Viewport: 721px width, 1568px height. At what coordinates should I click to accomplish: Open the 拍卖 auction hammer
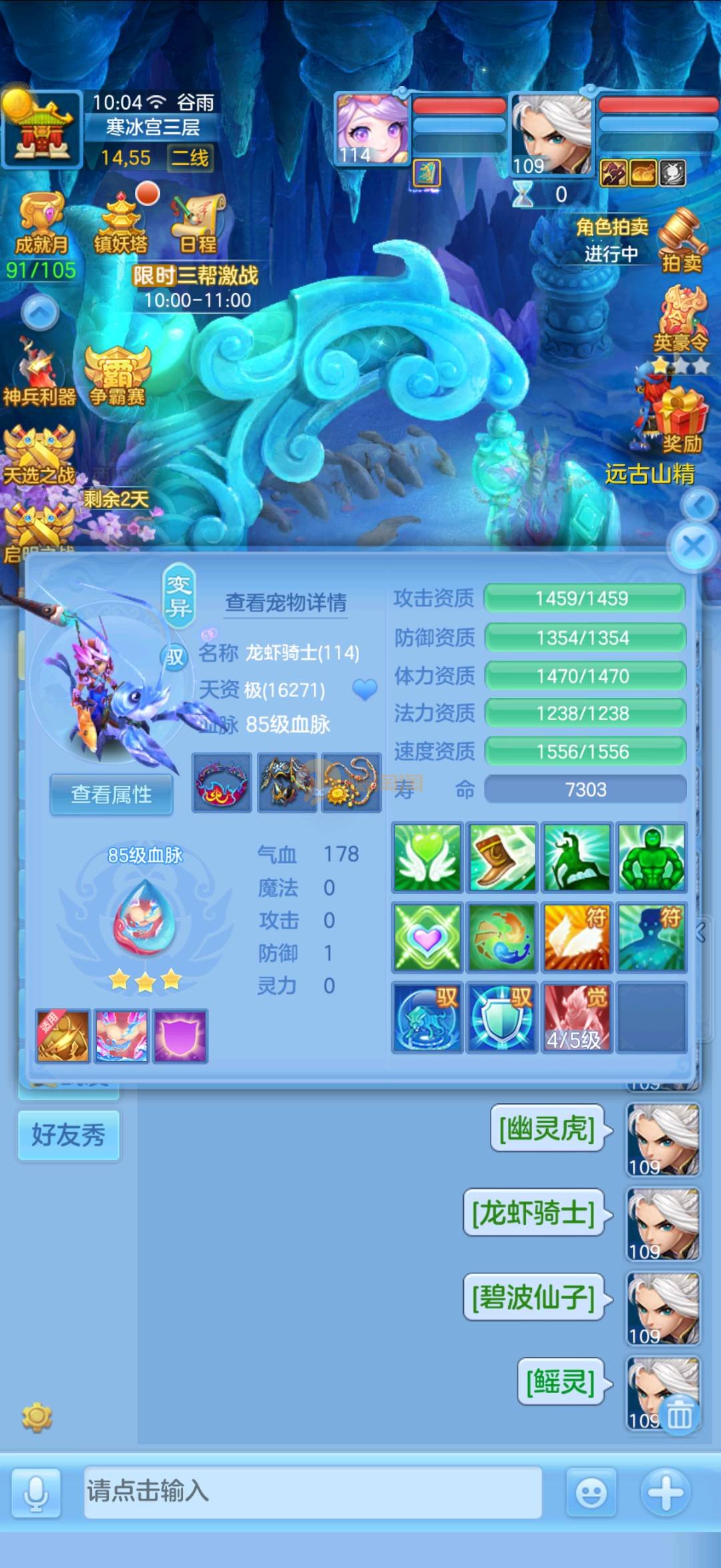[682, 240]
